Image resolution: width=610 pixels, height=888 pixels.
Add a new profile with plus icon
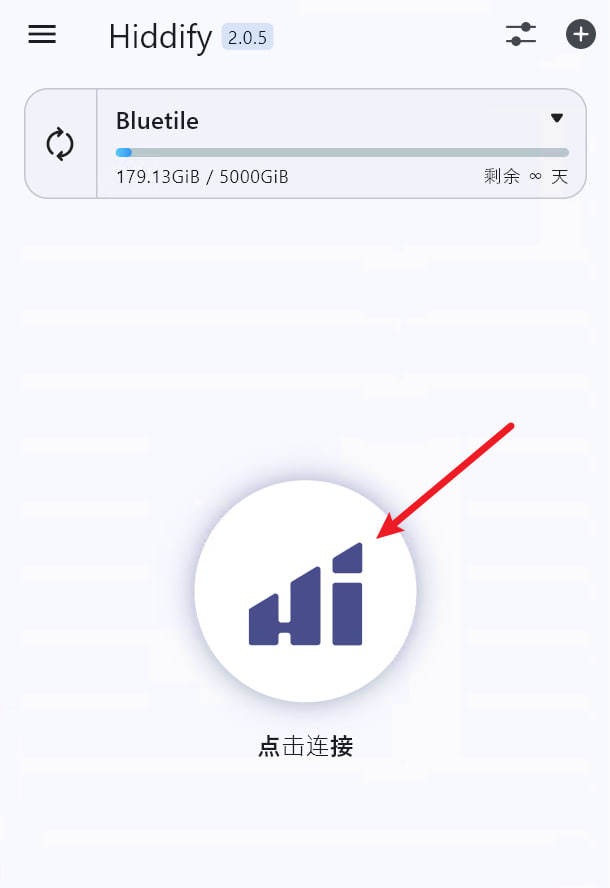click(x=581, y=35)
